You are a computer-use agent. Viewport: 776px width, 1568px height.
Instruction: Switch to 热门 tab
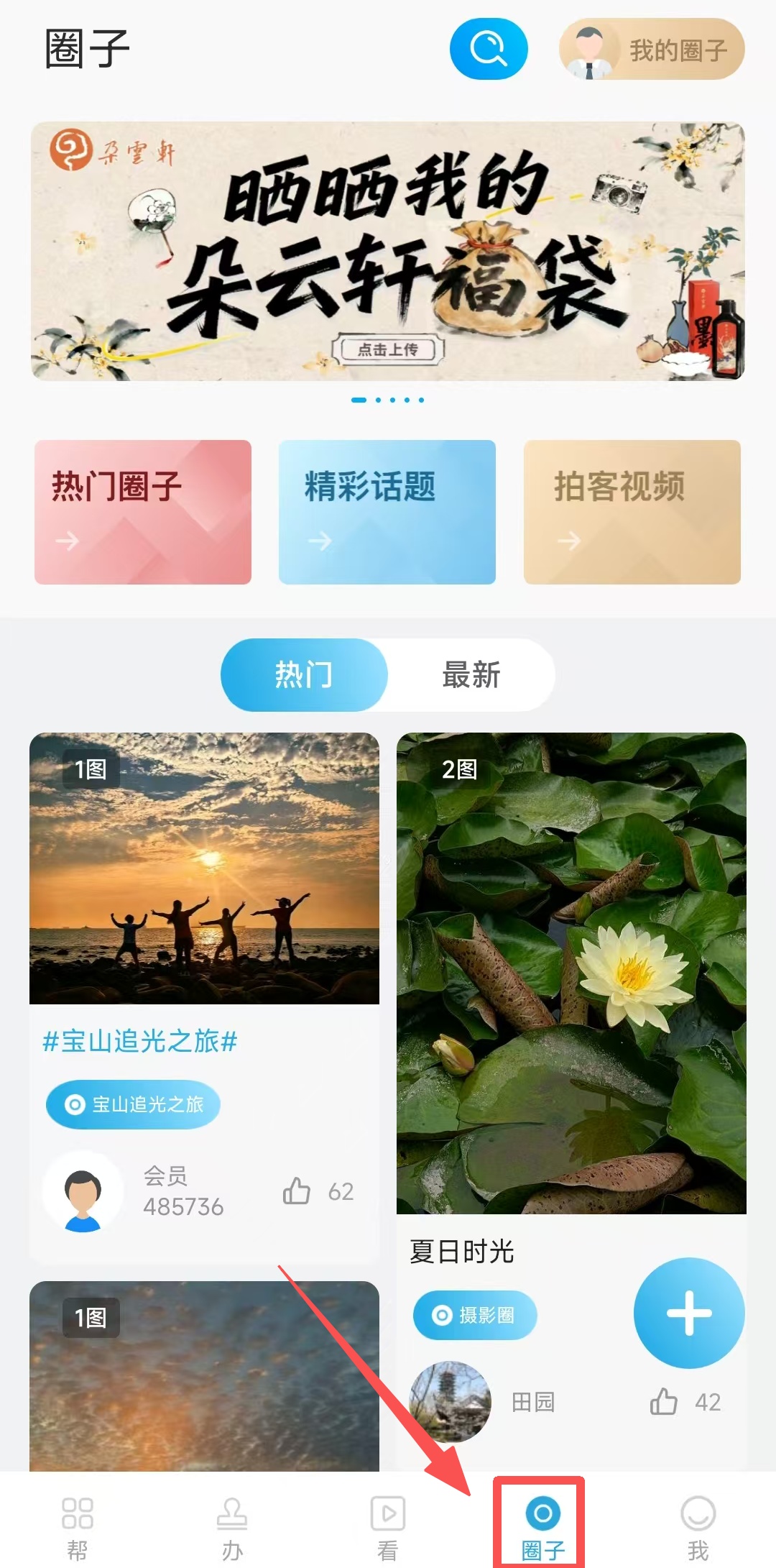[304, 675]
